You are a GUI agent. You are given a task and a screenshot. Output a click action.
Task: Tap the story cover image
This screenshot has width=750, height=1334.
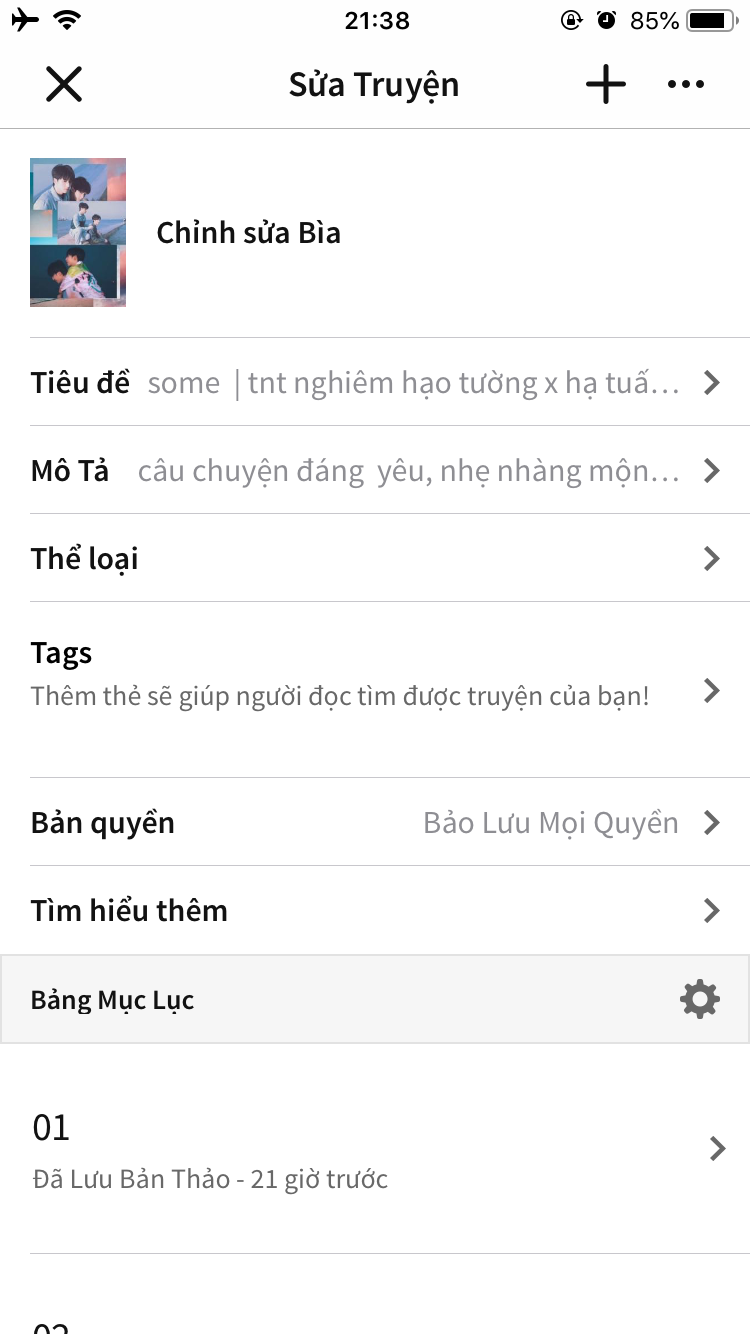pyautogui.click(x=78, y=232)
